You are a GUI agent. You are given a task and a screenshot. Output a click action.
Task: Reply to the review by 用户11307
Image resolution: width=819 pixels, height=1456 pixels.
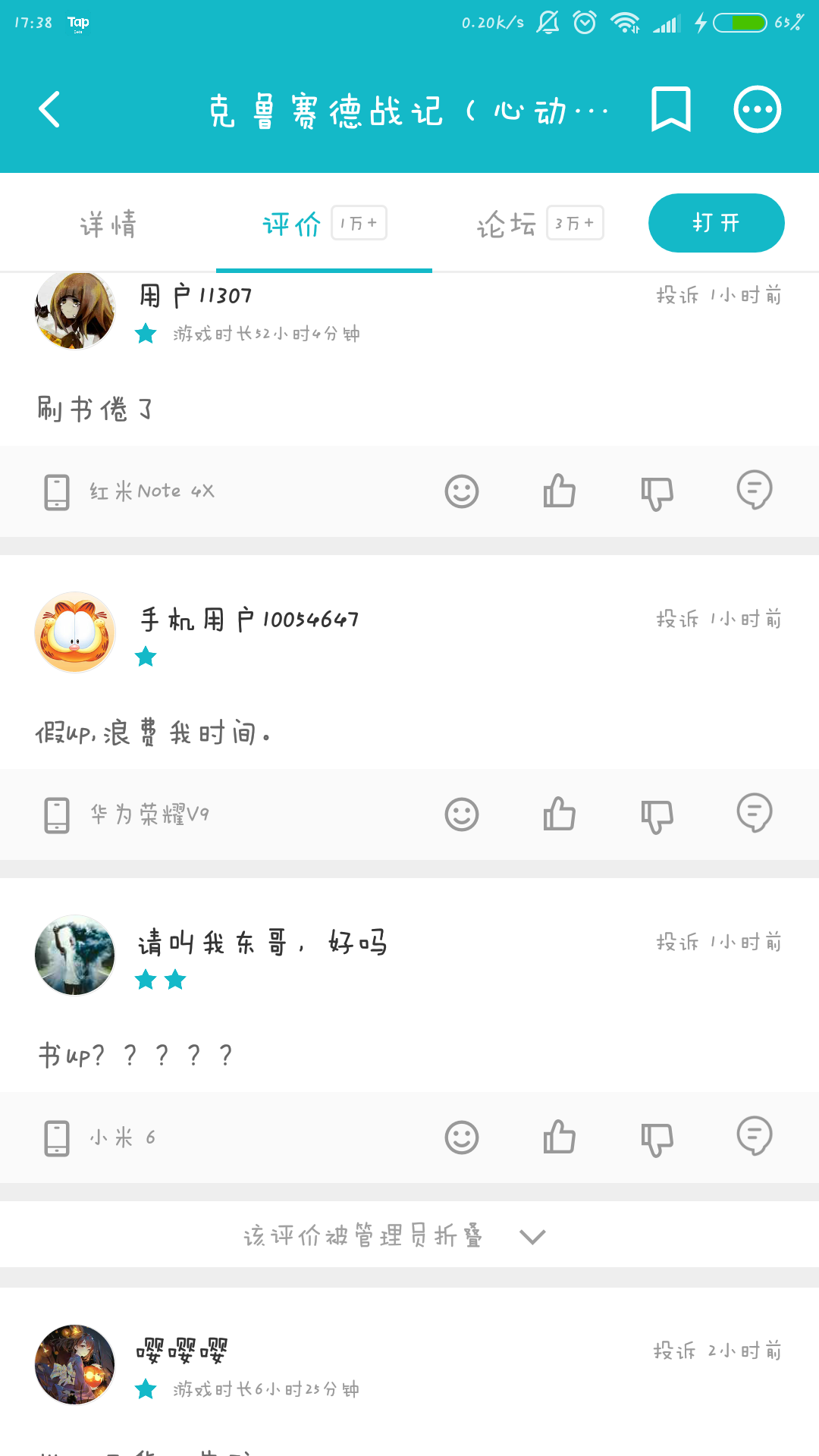point(754,490)
